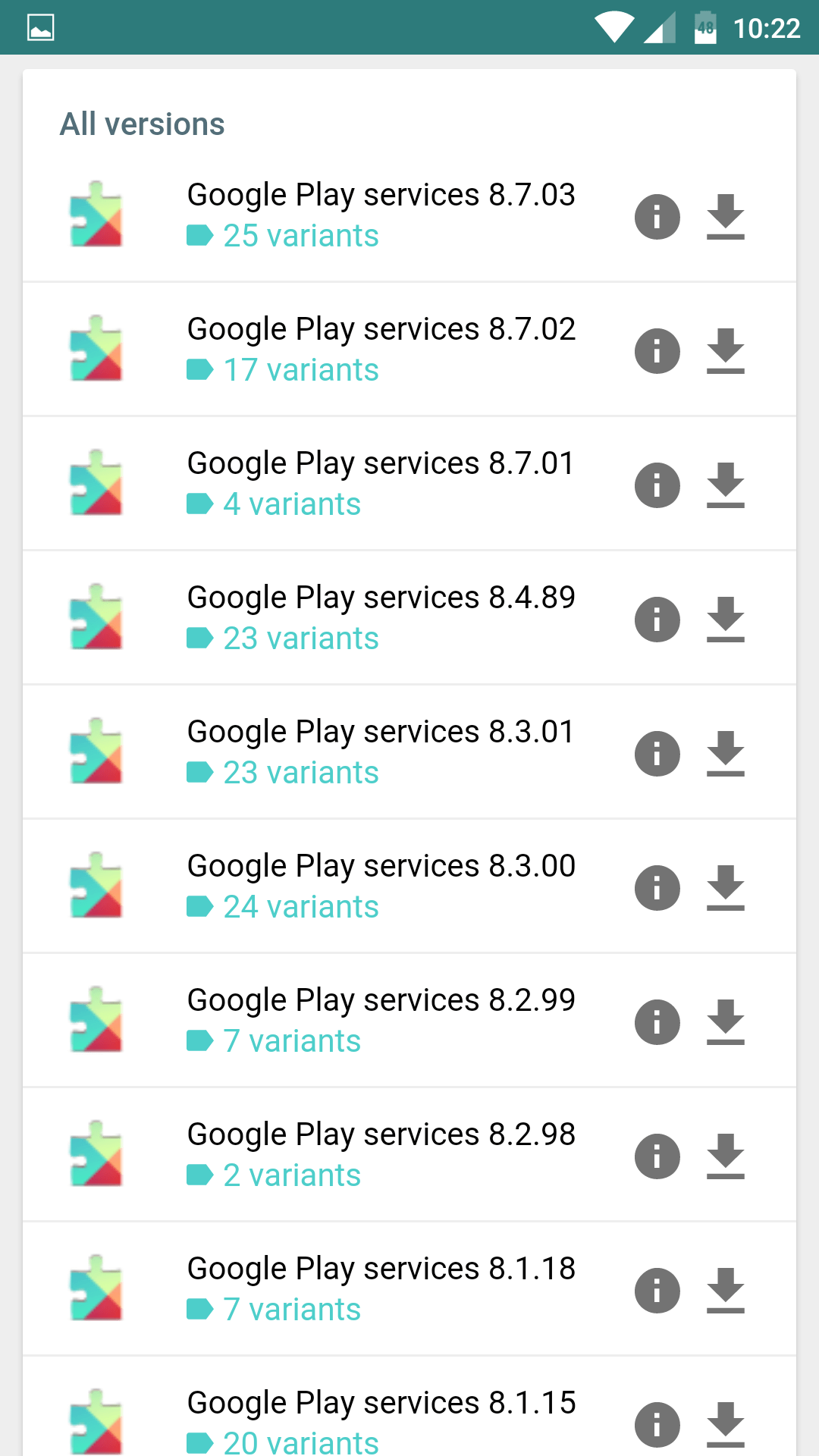
Task: View info for Google Play services 8.1.18
Action: click(657, 1291)
